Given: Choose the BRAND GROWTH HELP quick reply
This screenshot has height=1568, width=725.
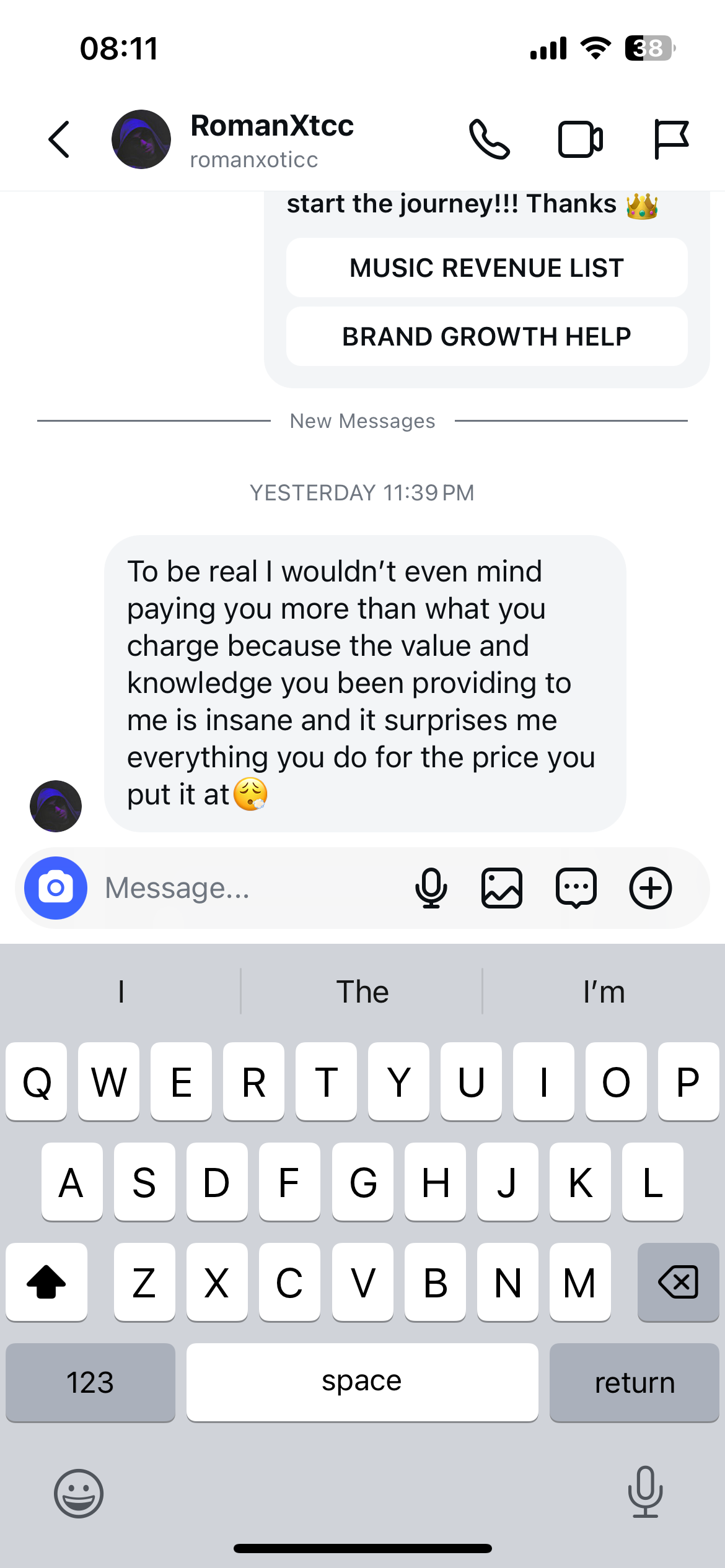Looking at the screenshot, I should (x=486, y=337).
